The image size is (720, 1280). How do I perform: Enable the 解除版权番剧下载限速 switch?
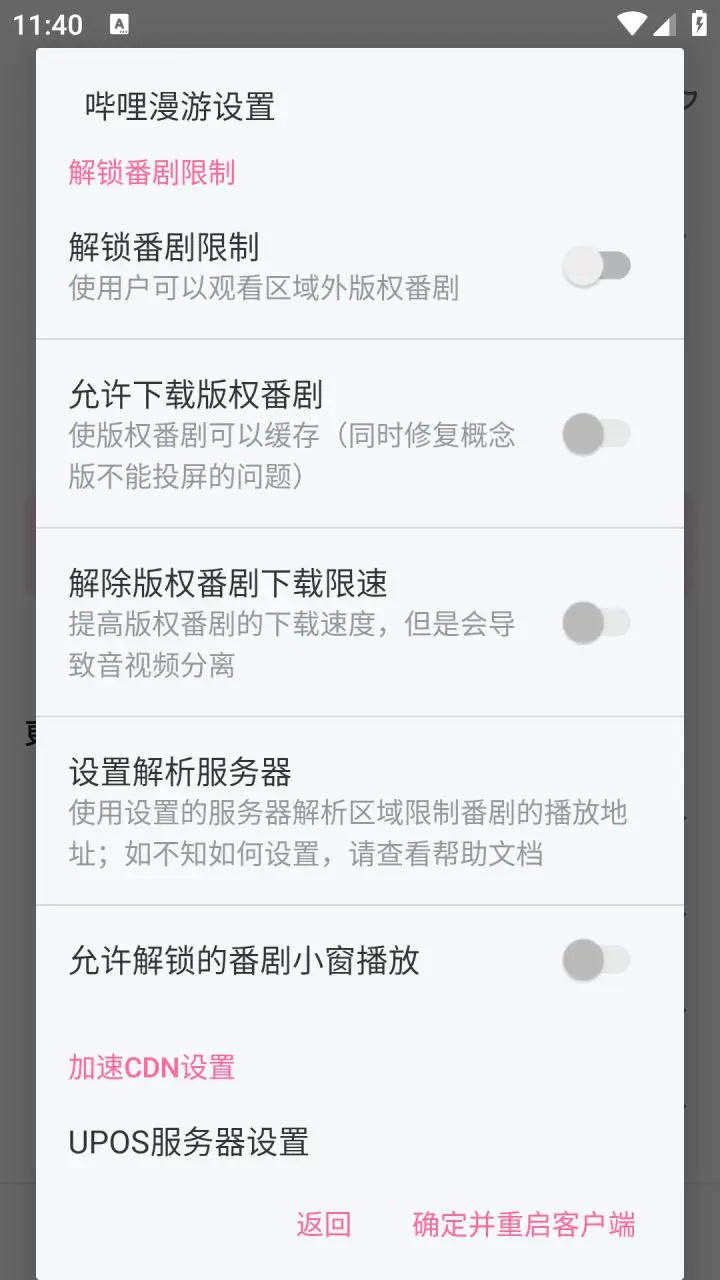[x=596, y=622]
